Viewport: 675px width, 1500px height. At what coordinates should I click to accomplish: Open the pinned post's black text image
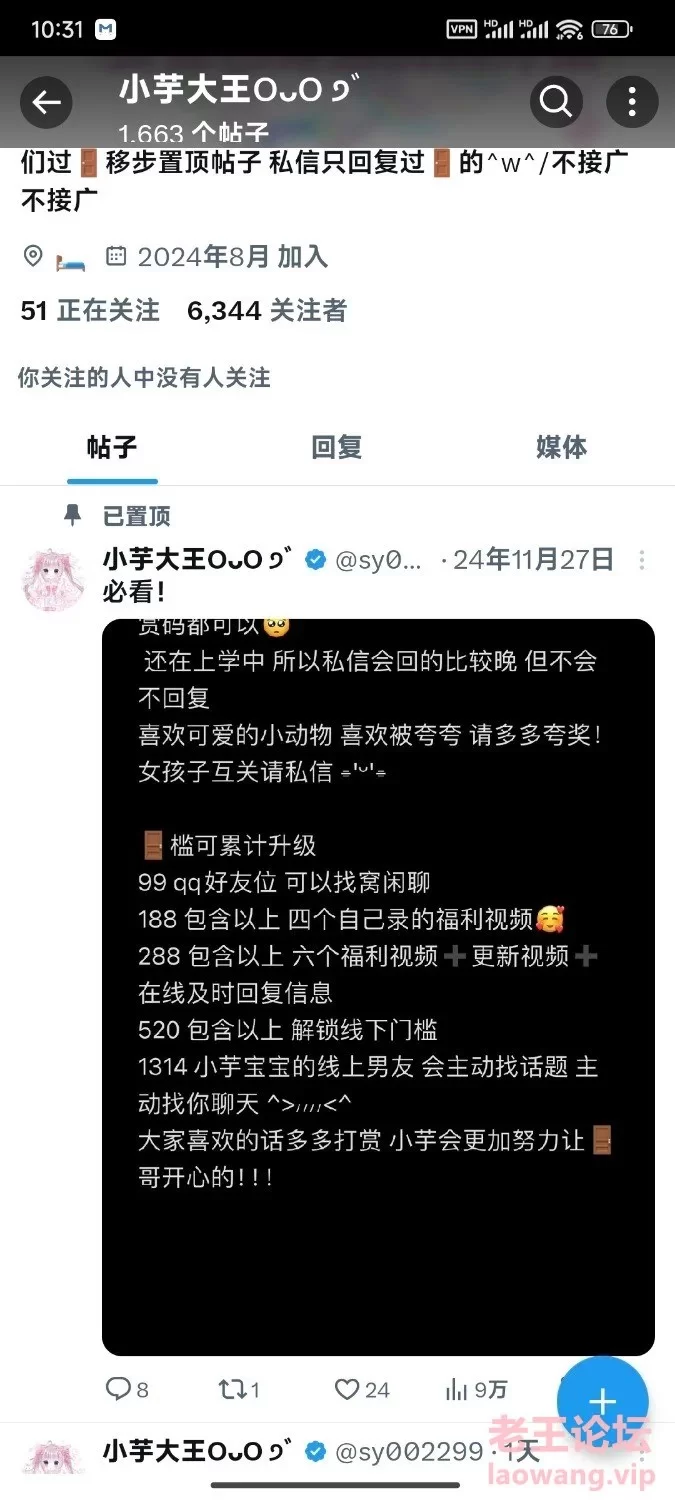point(378,987)
